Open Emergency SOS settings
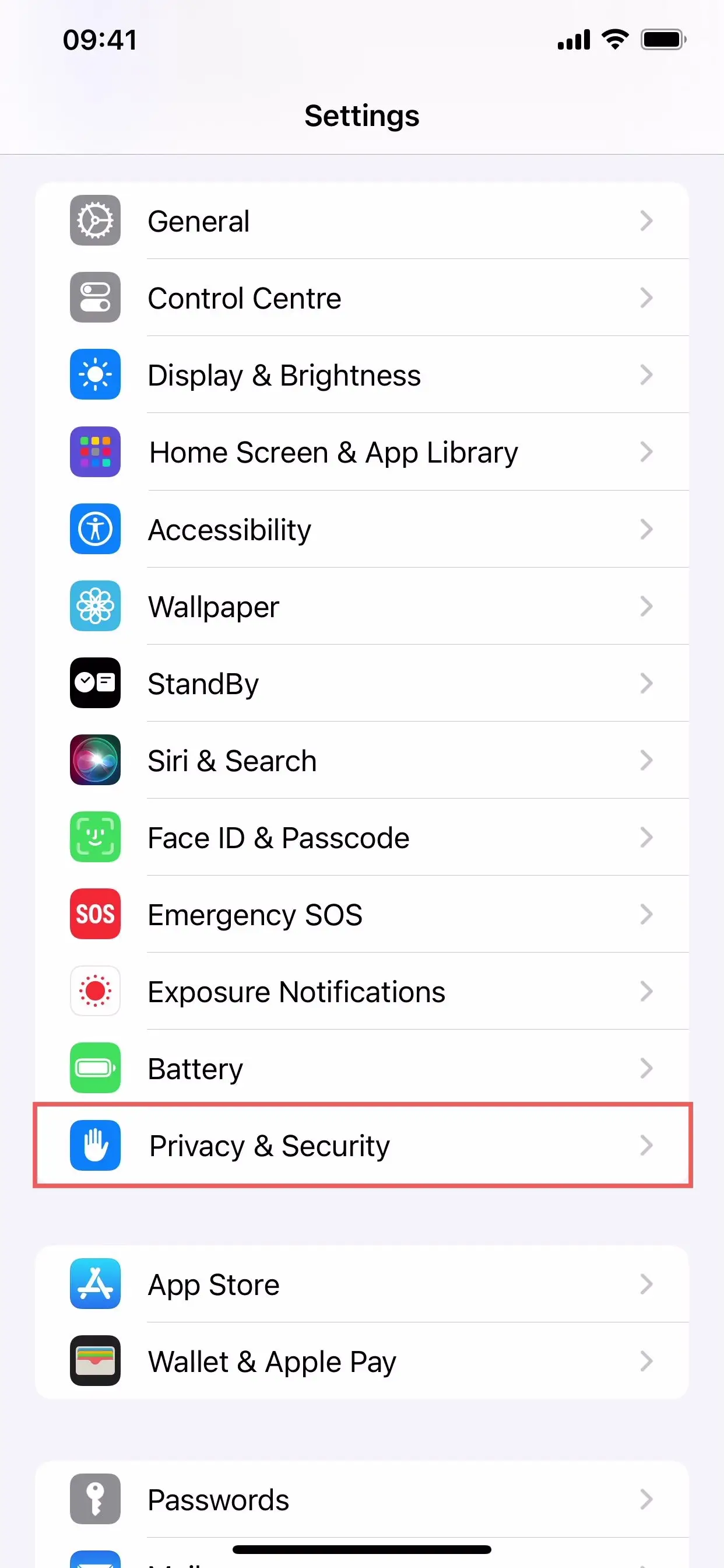 [x=361, y=914]
